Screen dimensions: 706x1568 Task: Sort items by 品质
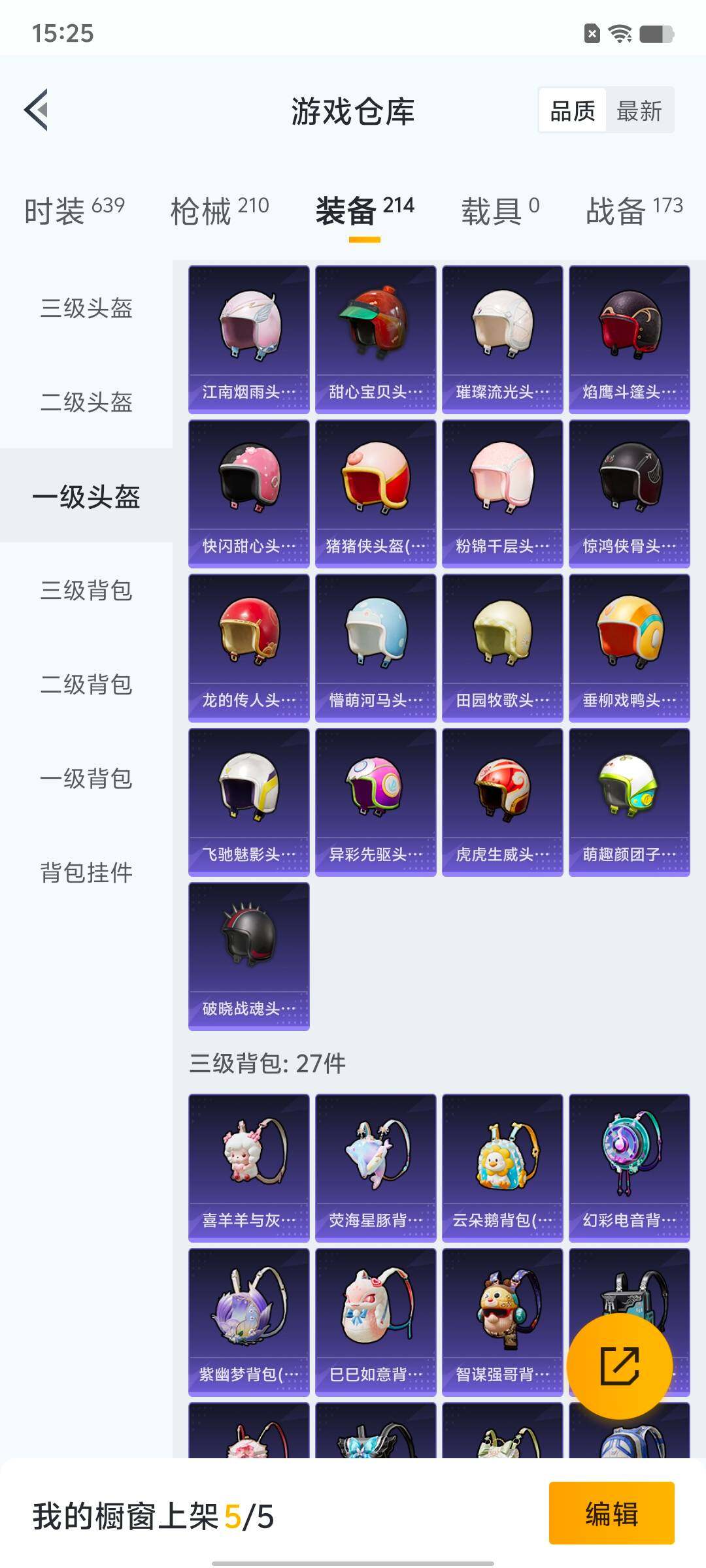click(x=573, y=111)
